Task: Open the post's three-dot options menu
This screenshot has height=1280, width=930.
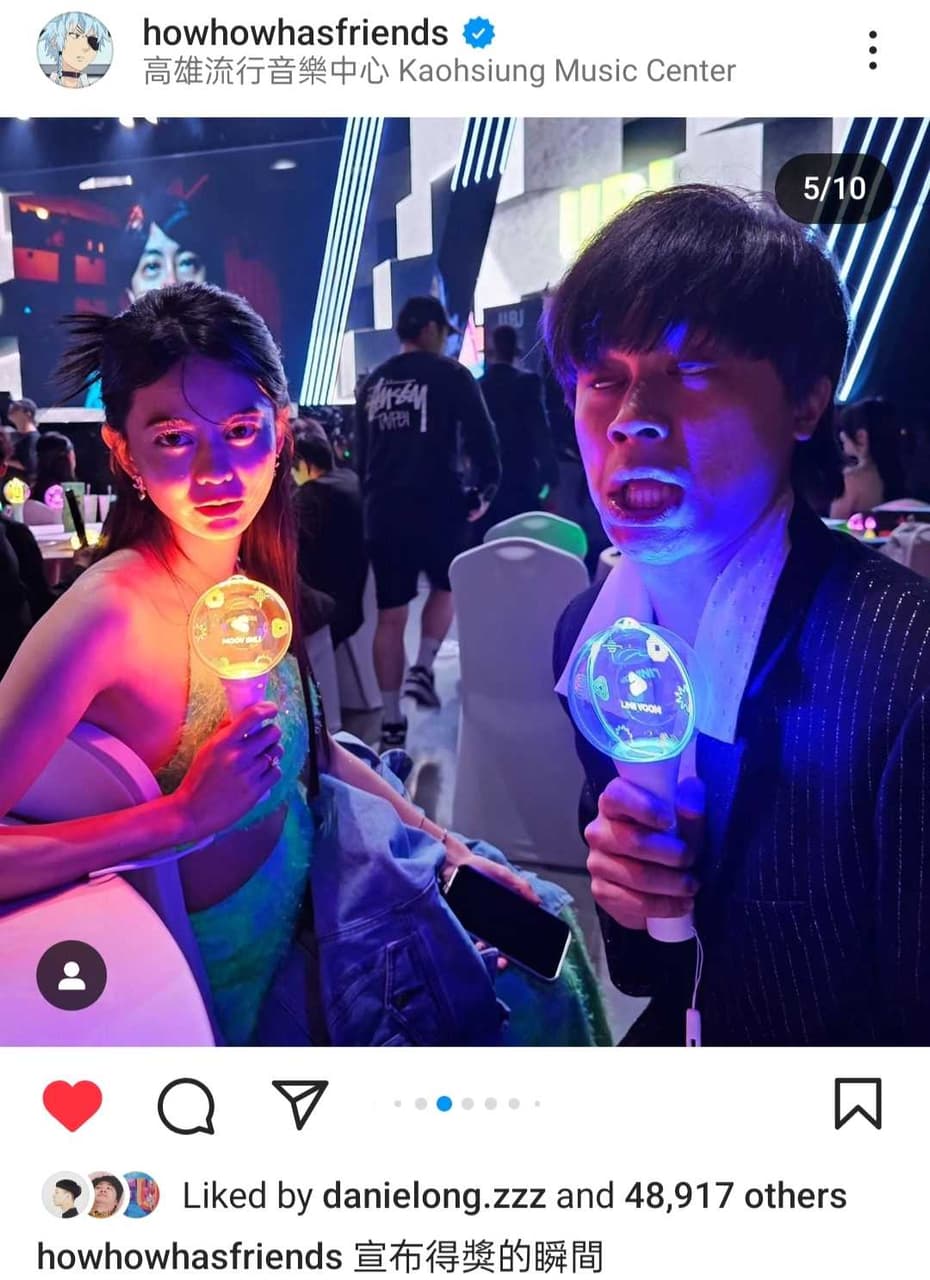Action: pos(872,50)
